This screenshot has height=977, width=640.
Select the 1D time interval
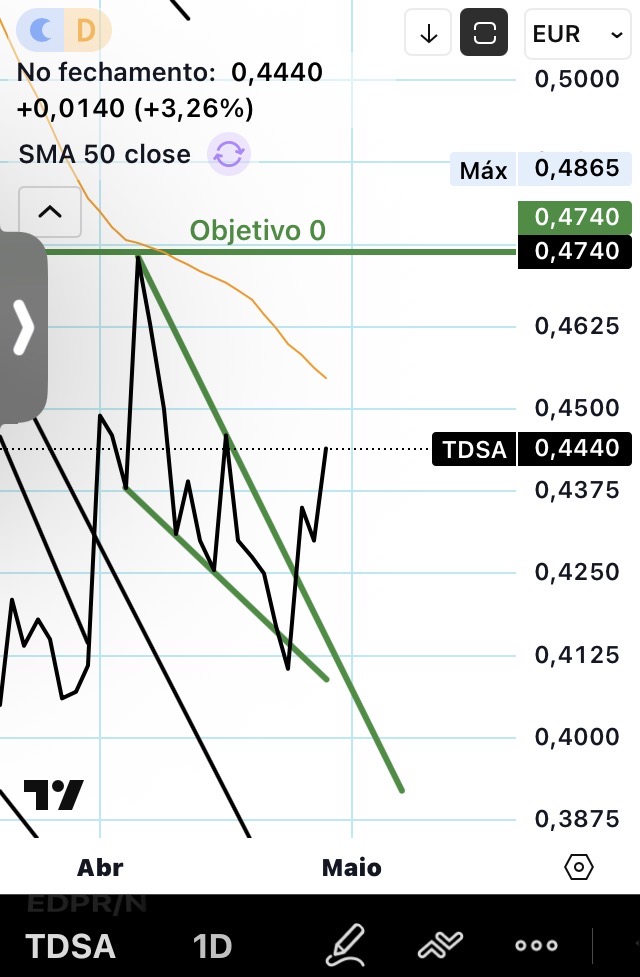(x=212, y=945)
